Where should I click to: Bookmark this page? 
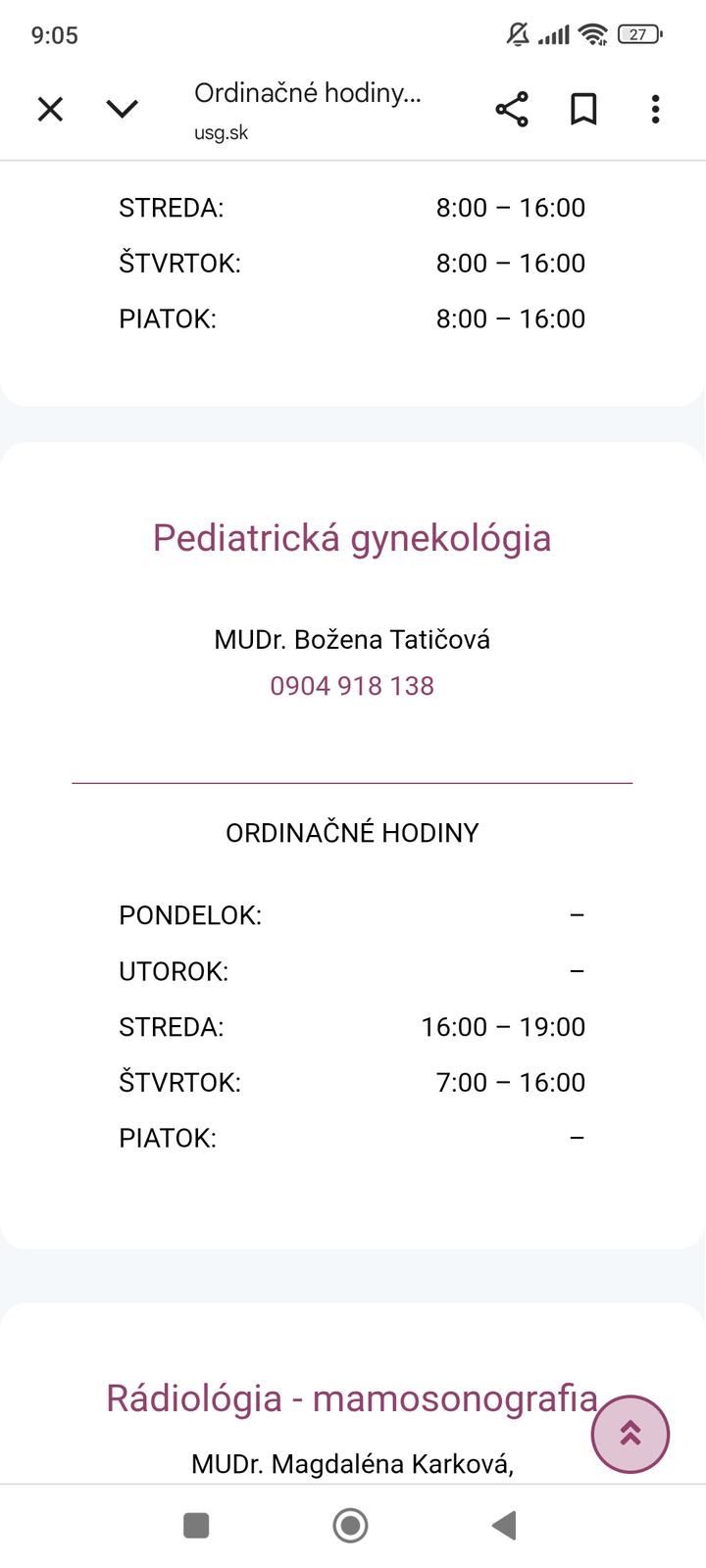pyautogui.click(x=583, y=109)
